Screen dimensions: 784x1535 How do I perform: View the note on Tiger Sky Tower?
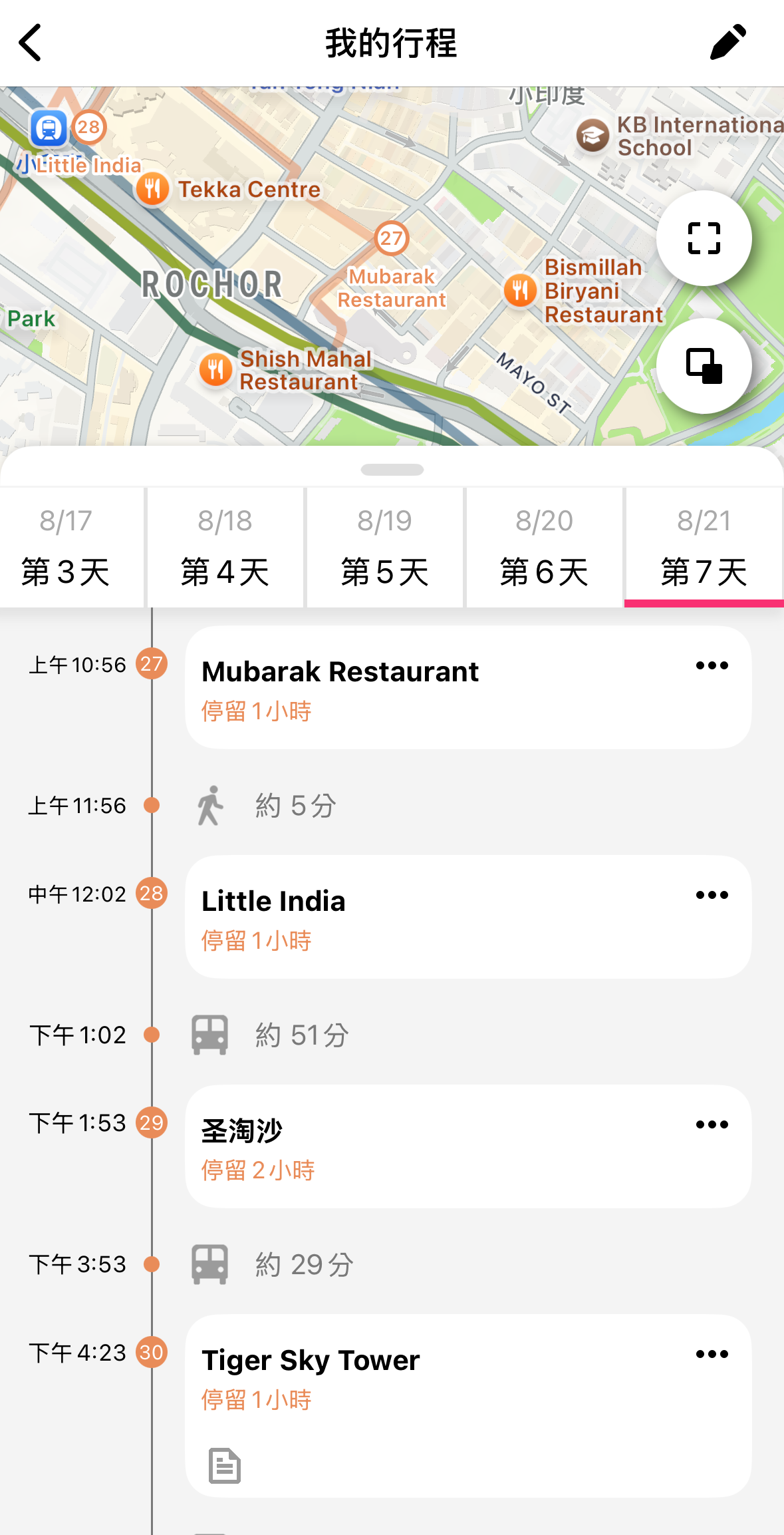(x=225, y=1465)
